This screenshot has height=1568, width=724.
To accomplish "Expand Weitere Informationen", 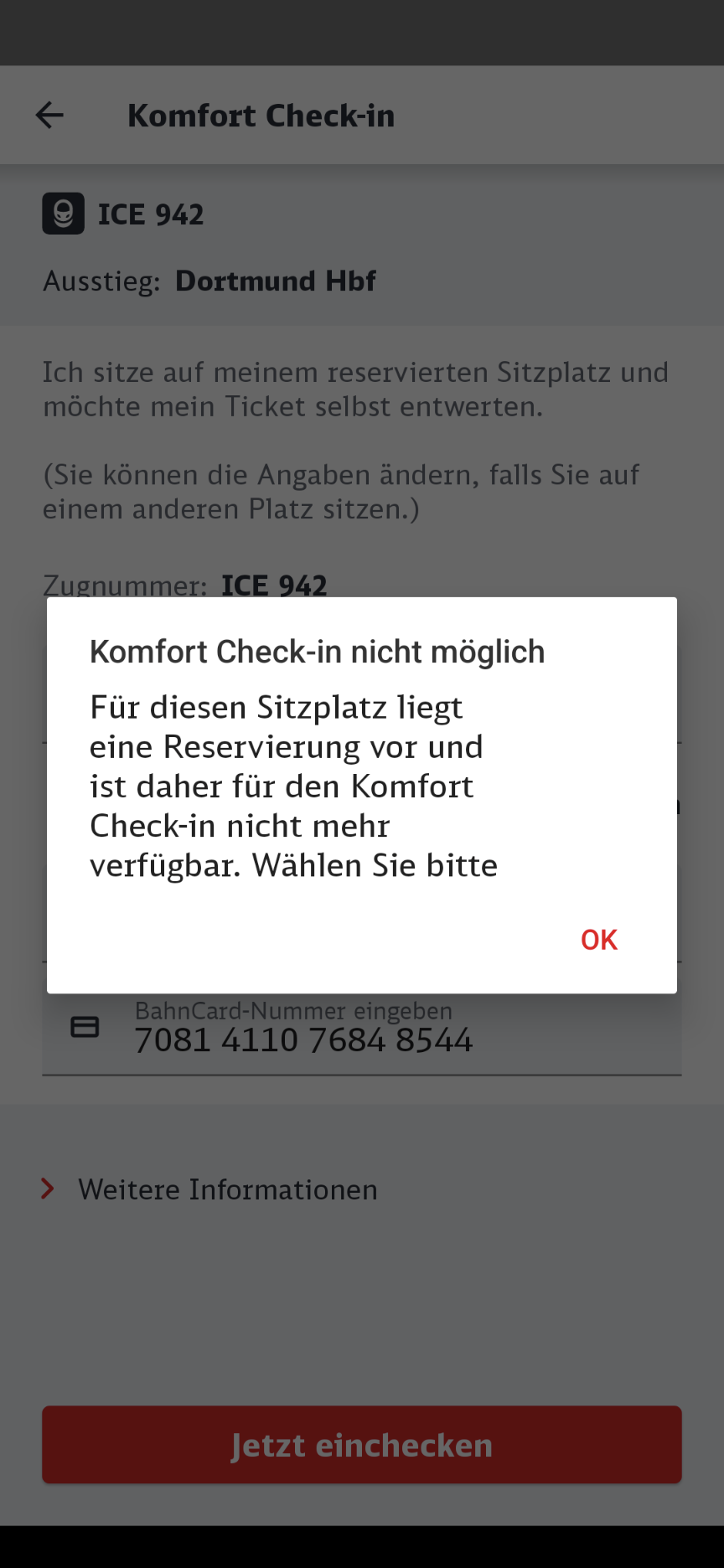I will coord(209,1189).
